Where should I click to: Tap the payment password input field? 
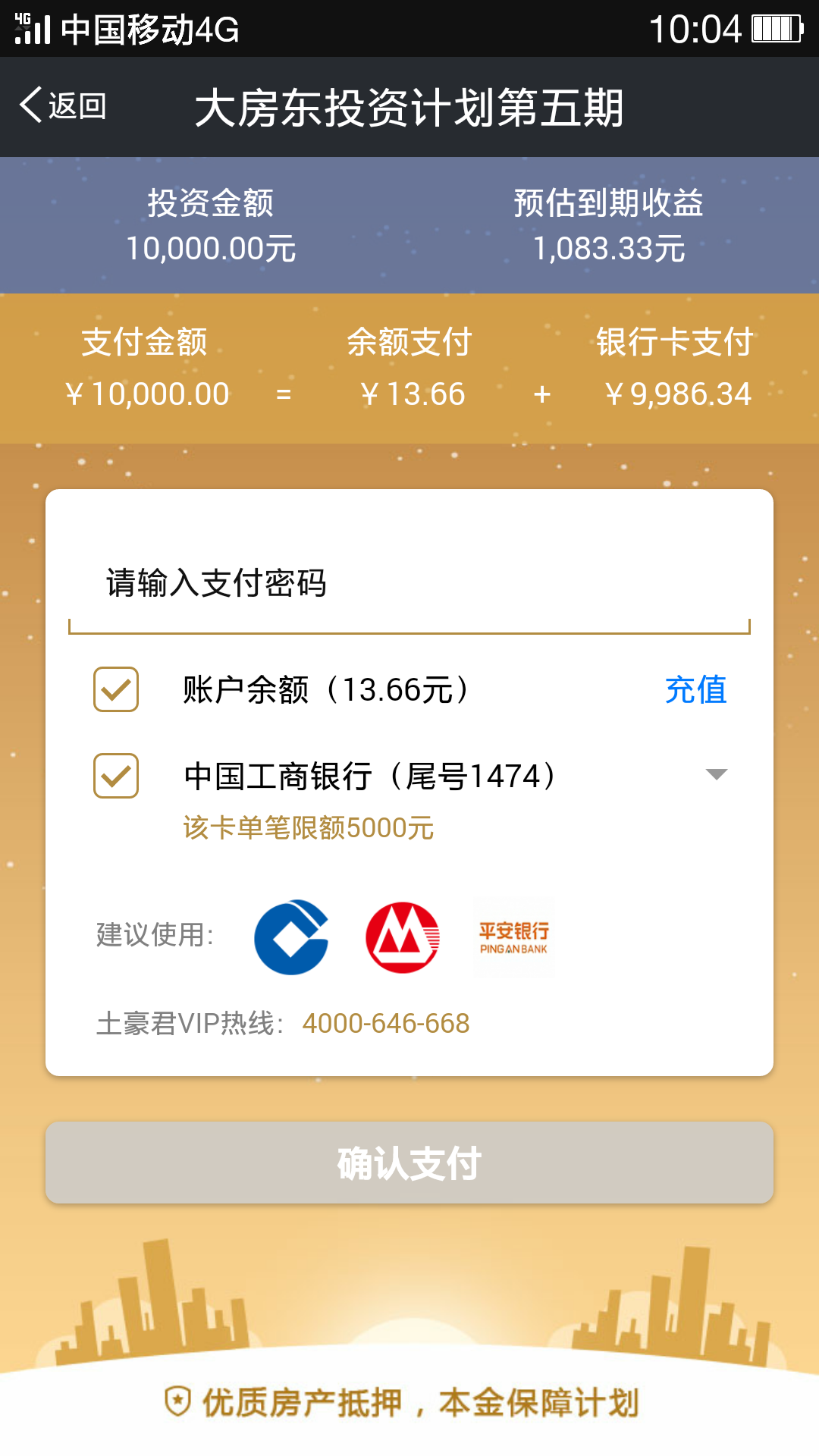(x=409, y=584)
